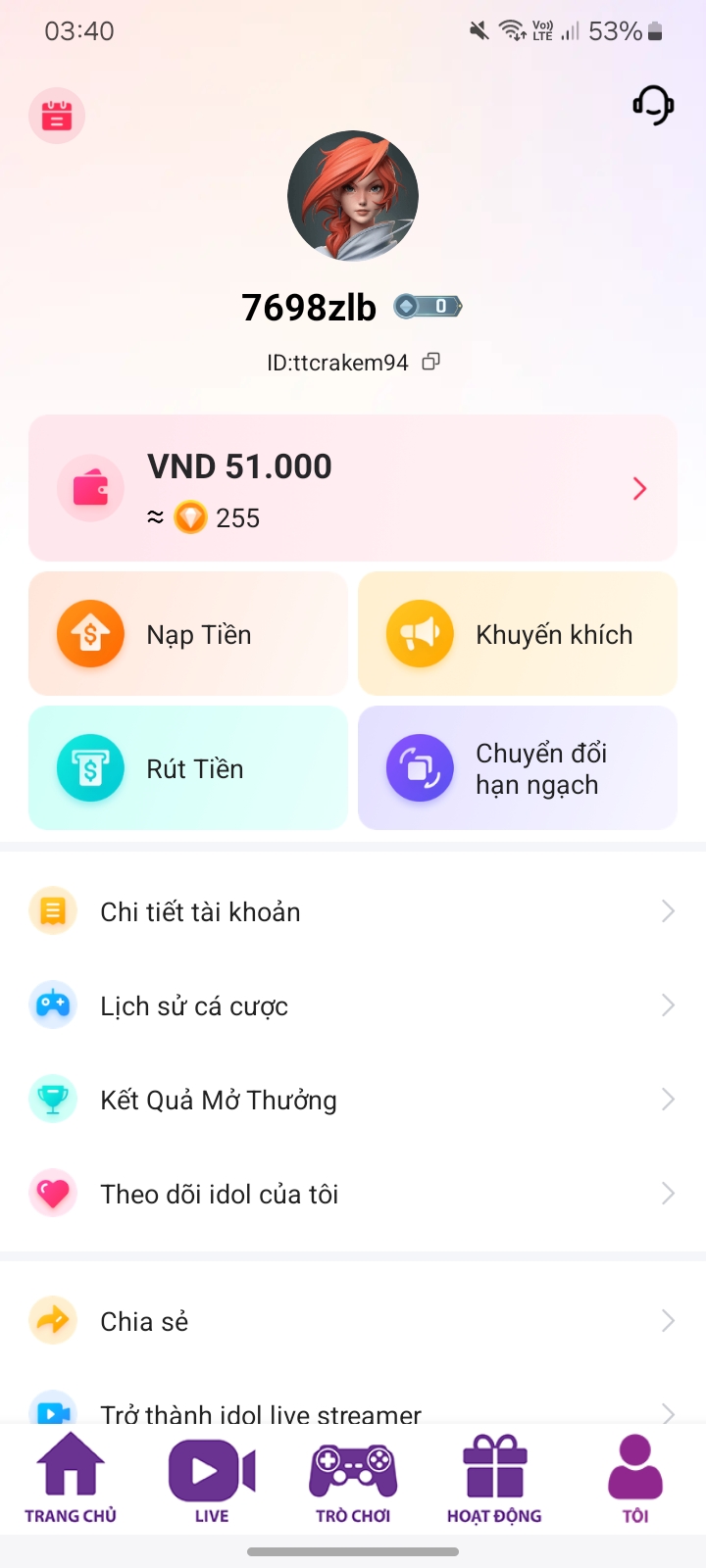706x1568 pixels.
Task: Open Lịch sử cá cược history
Action: (353, 1005)
